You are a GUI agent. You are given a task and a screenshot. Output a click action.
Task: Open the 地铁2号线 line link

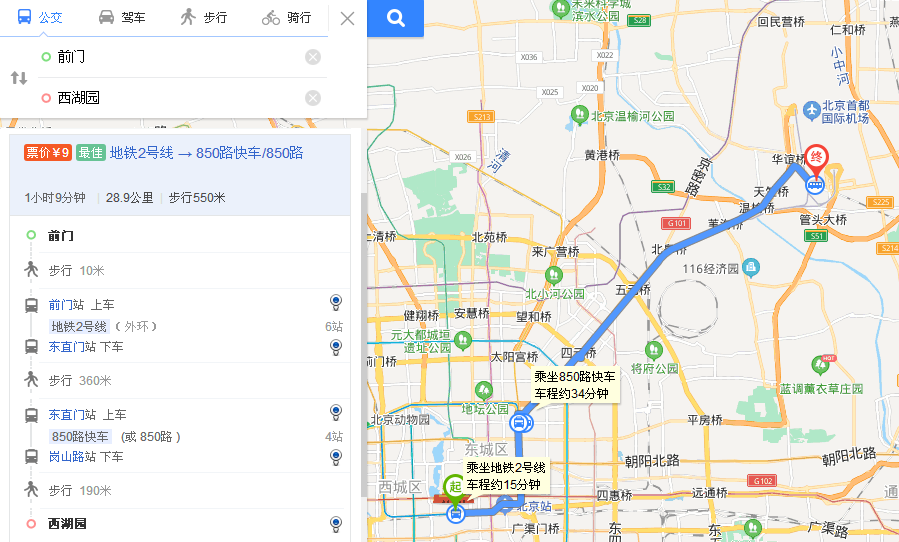tap(78, 327)
